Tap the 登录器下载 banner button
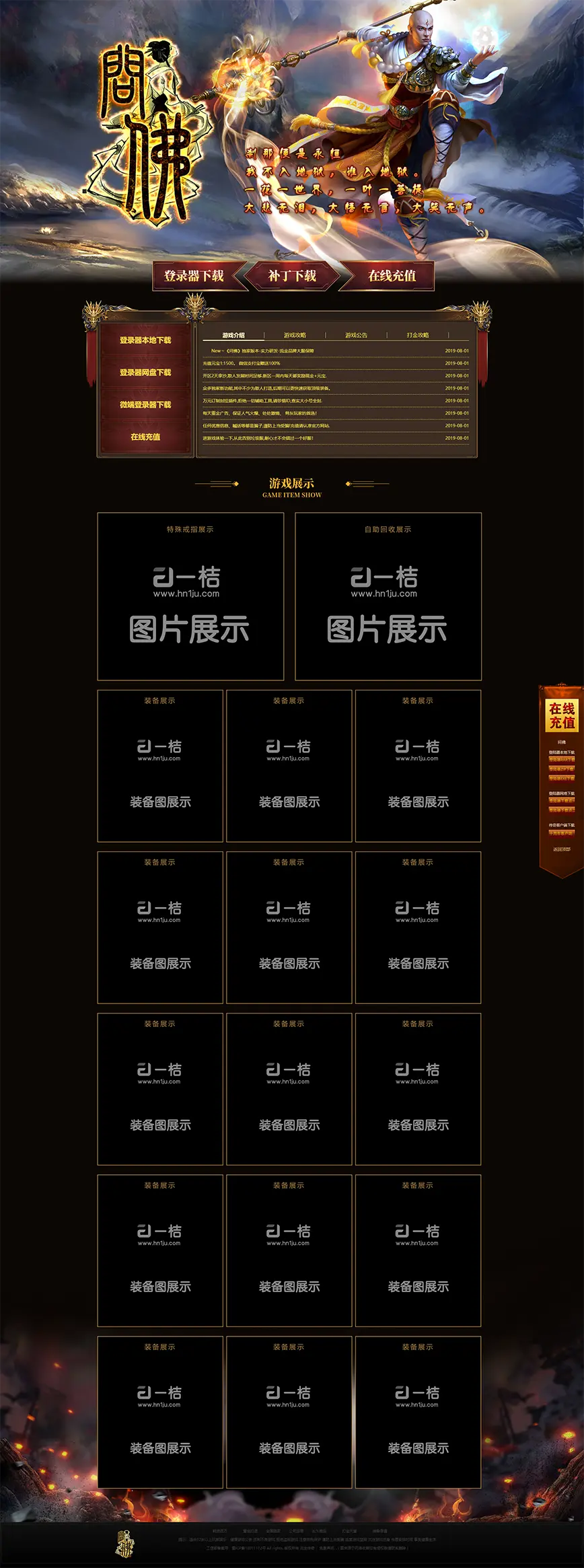Screen dimensions: 584x1568 click(194, 276)
